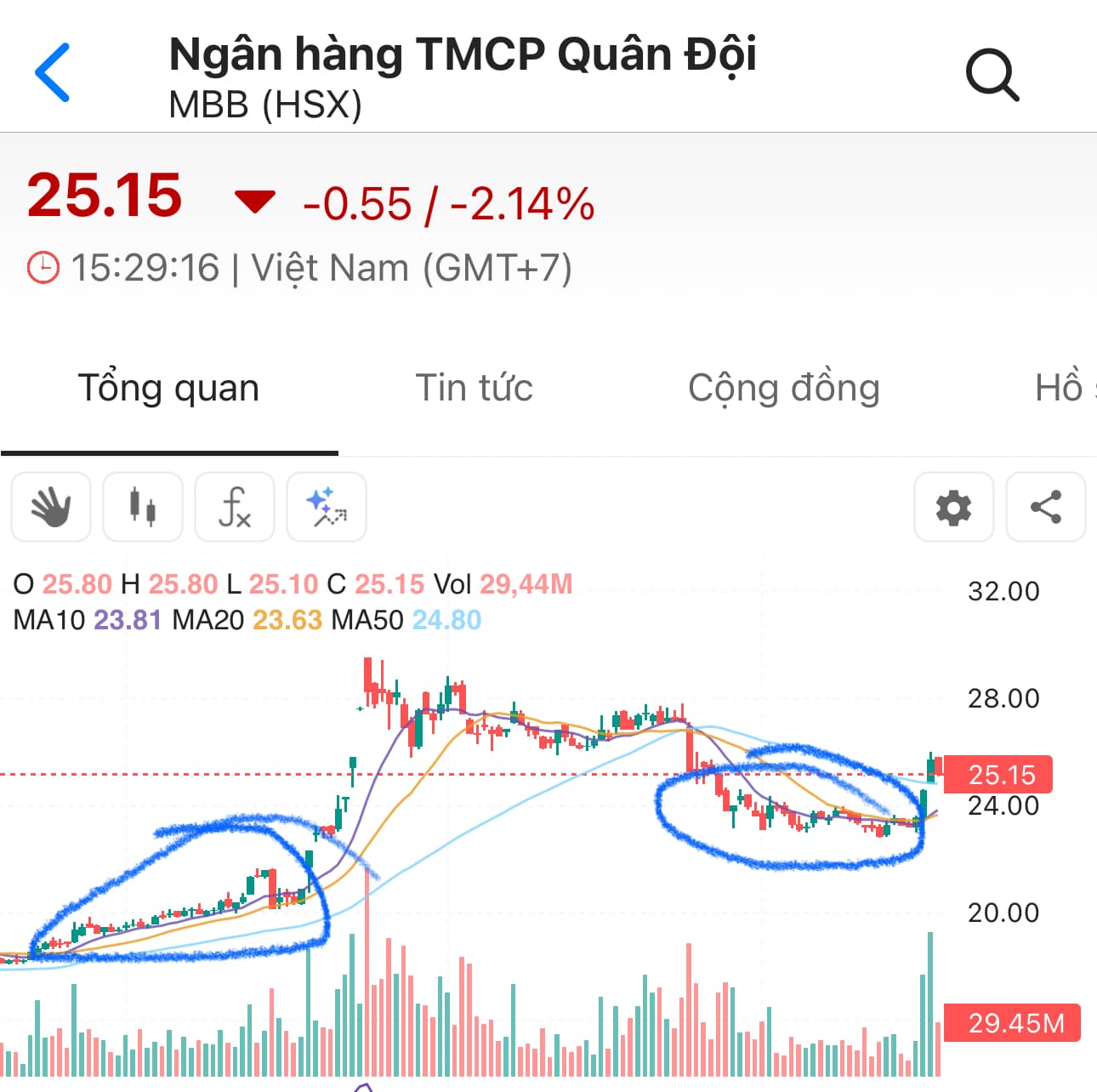
Task: Open the search magnifier icon
Action: pyautogui.click(x=992, y=75)
